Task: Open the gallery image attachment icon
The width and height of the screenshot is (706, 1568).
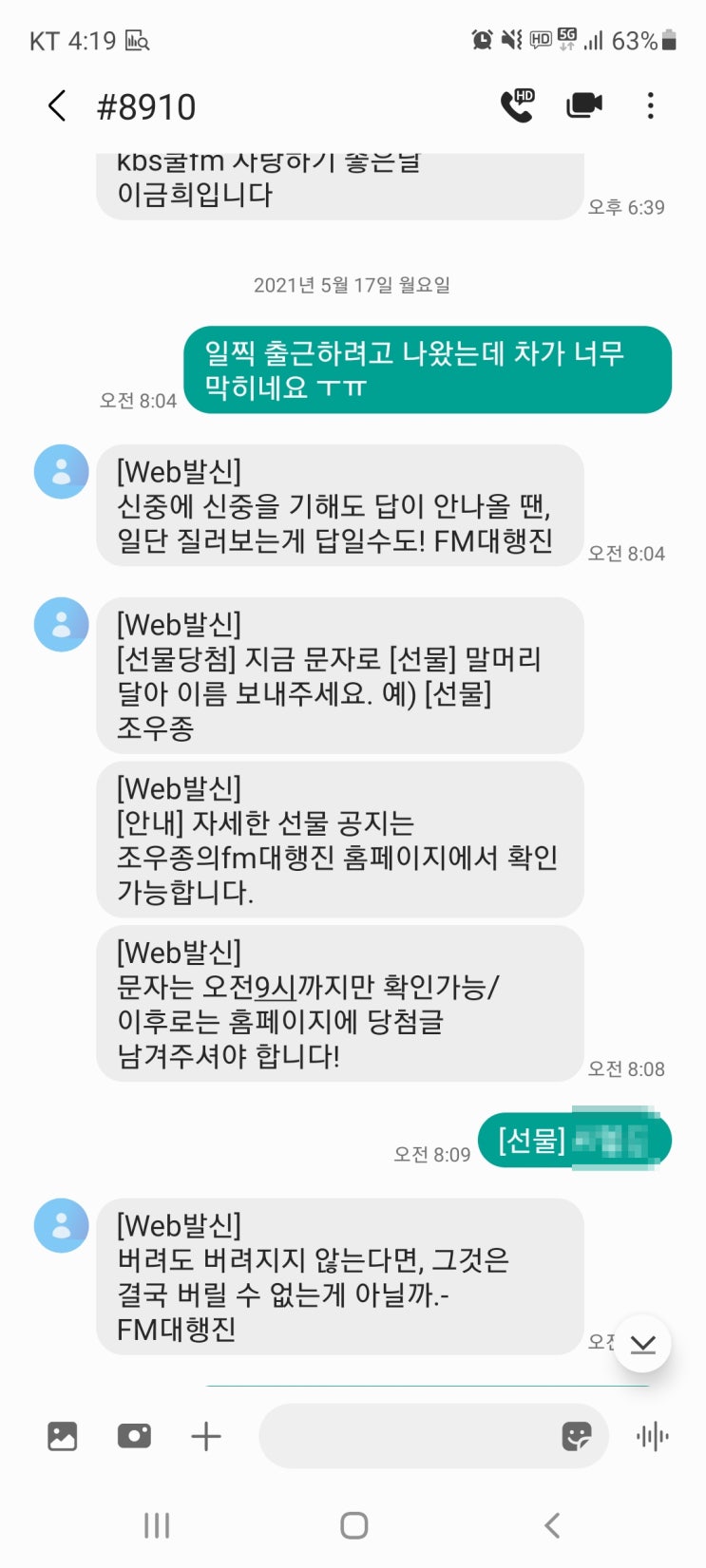Action: (x=63, y=1436)
